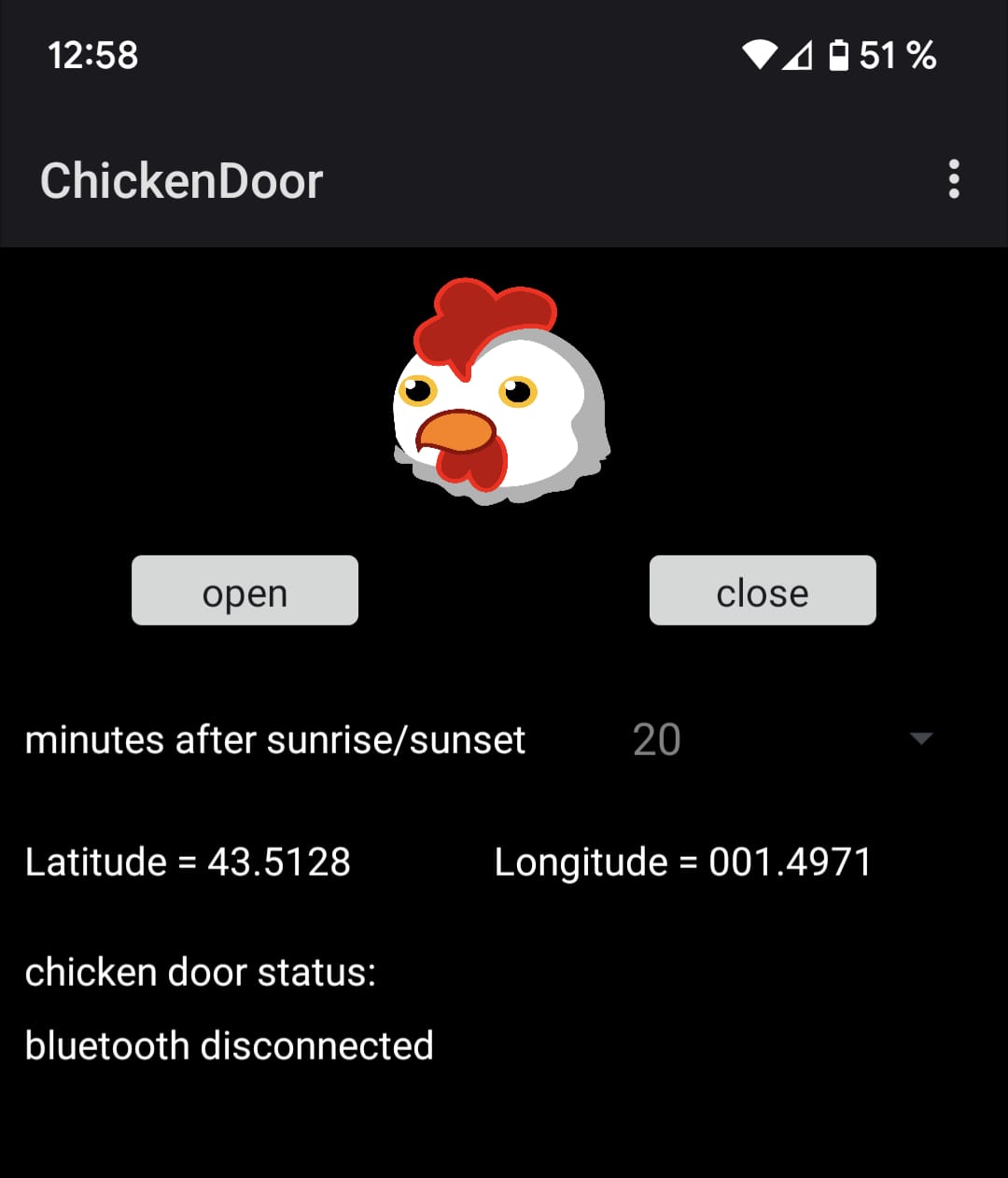Image resolution: width=1008 pixels, height=1178 pixels.
Task: Open the three-dot overflow menu
Action: [954, 180]
